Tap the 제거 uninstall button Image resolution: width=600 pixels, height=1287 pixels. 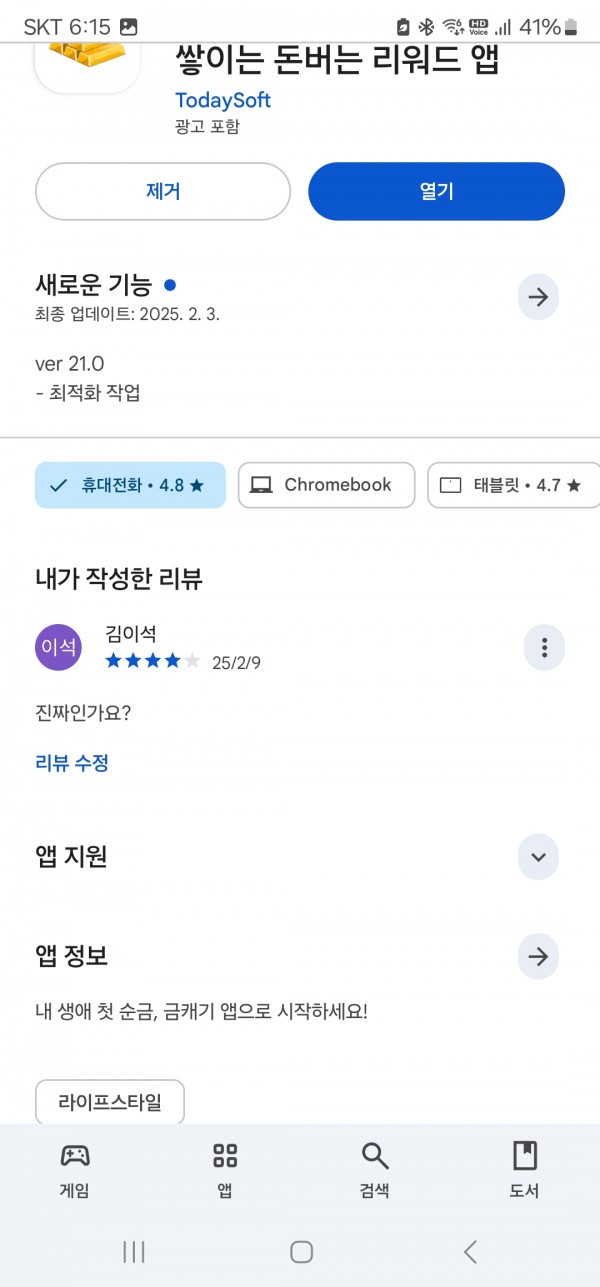(x=163, y=191)
